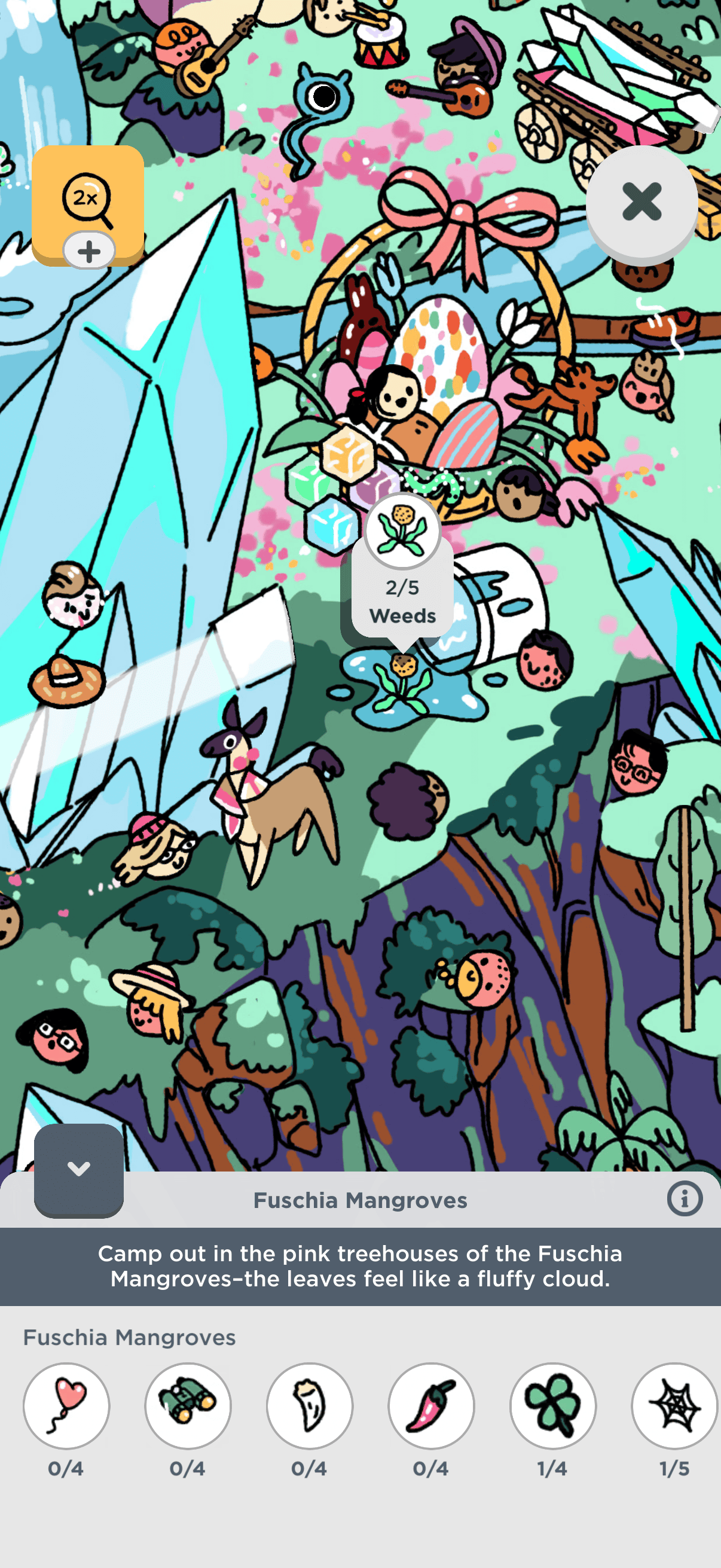Select the four-leaf clover item
721x1568 pixels.
(x=553, y=1405)
